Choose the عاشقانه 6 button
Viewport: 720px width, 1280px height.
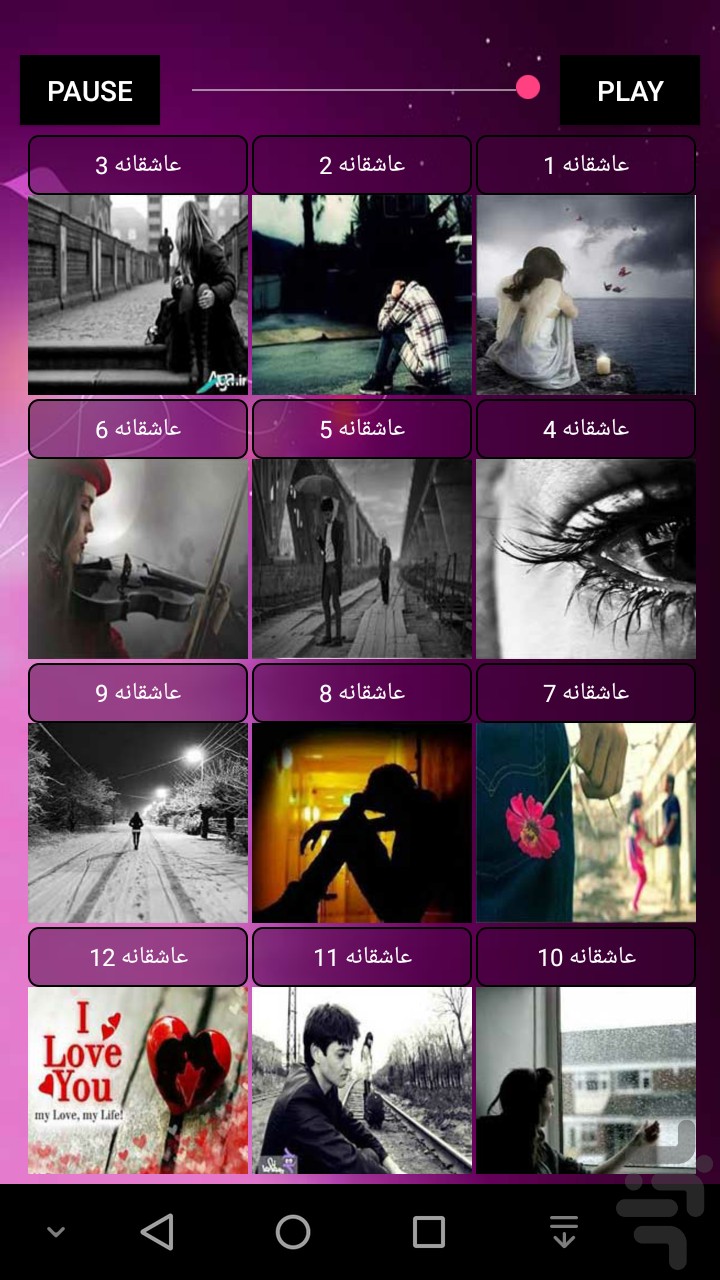tap(138, 429)
